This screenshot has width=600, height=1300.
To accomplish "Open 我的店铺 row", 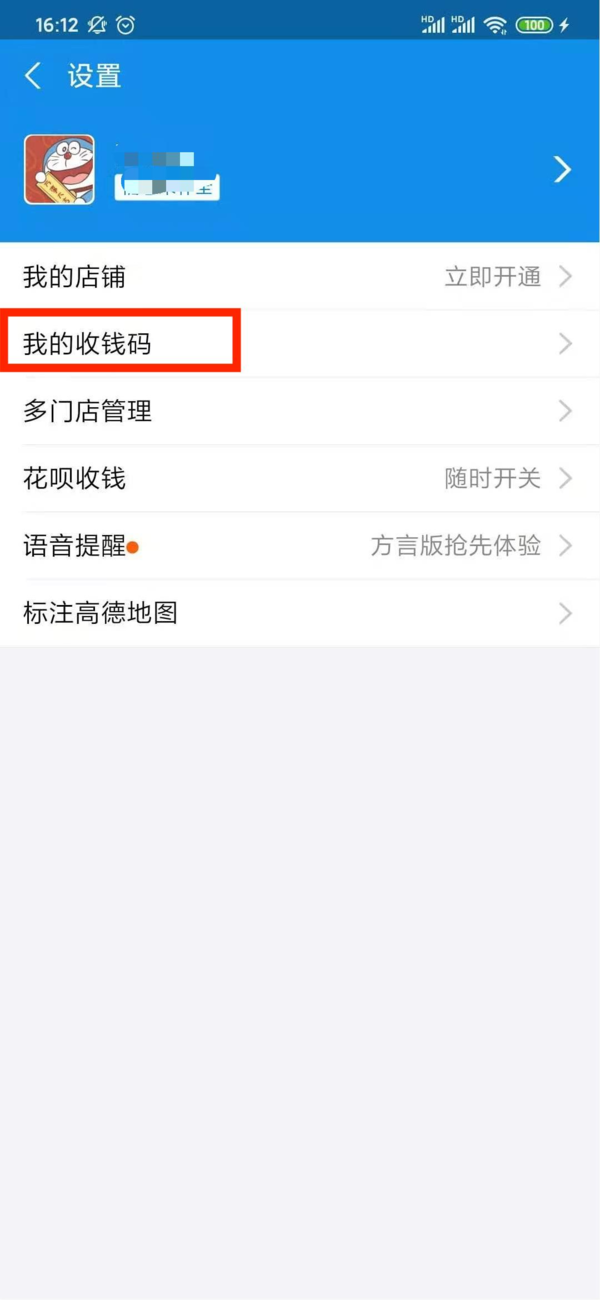I will point(300,276).
